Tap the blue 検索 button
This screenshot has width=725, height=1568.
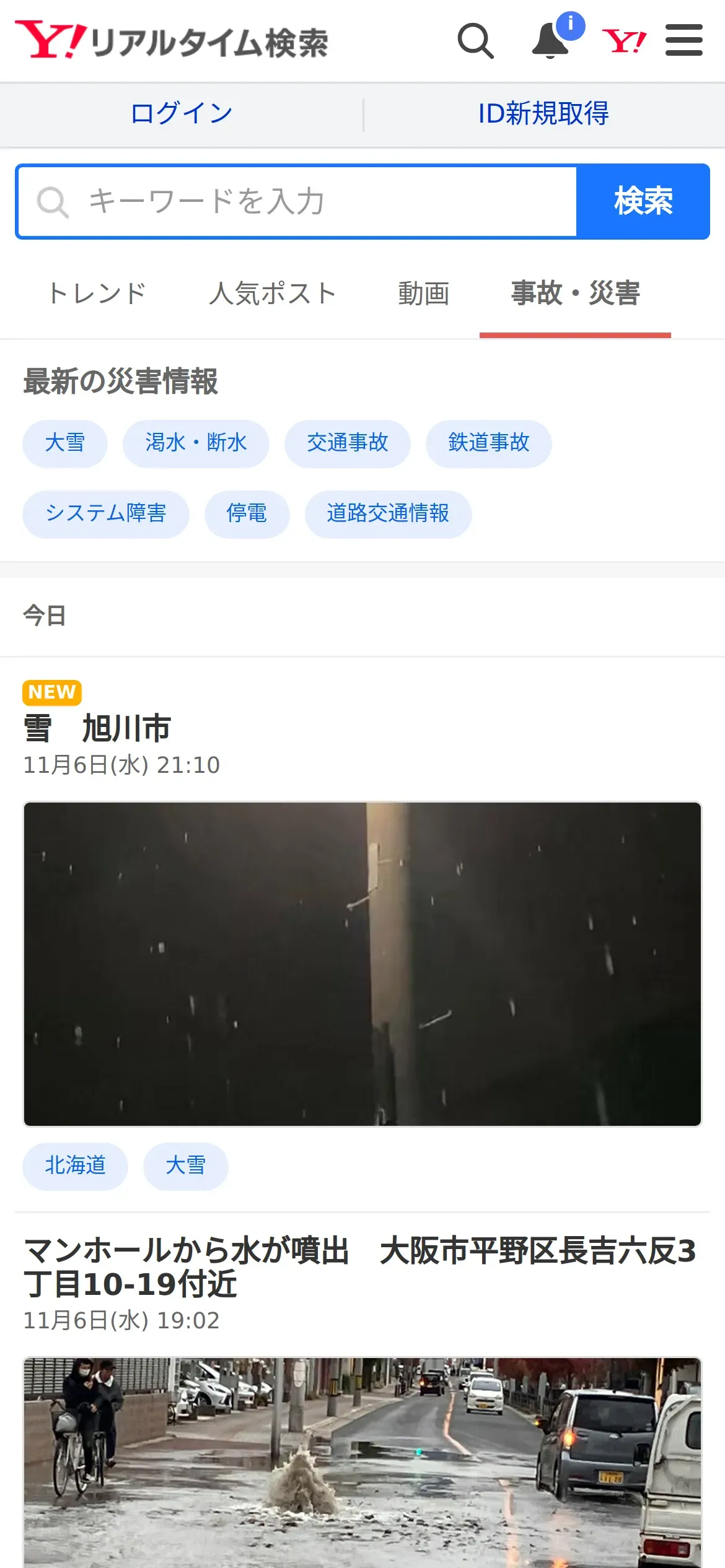click(643, 201)
